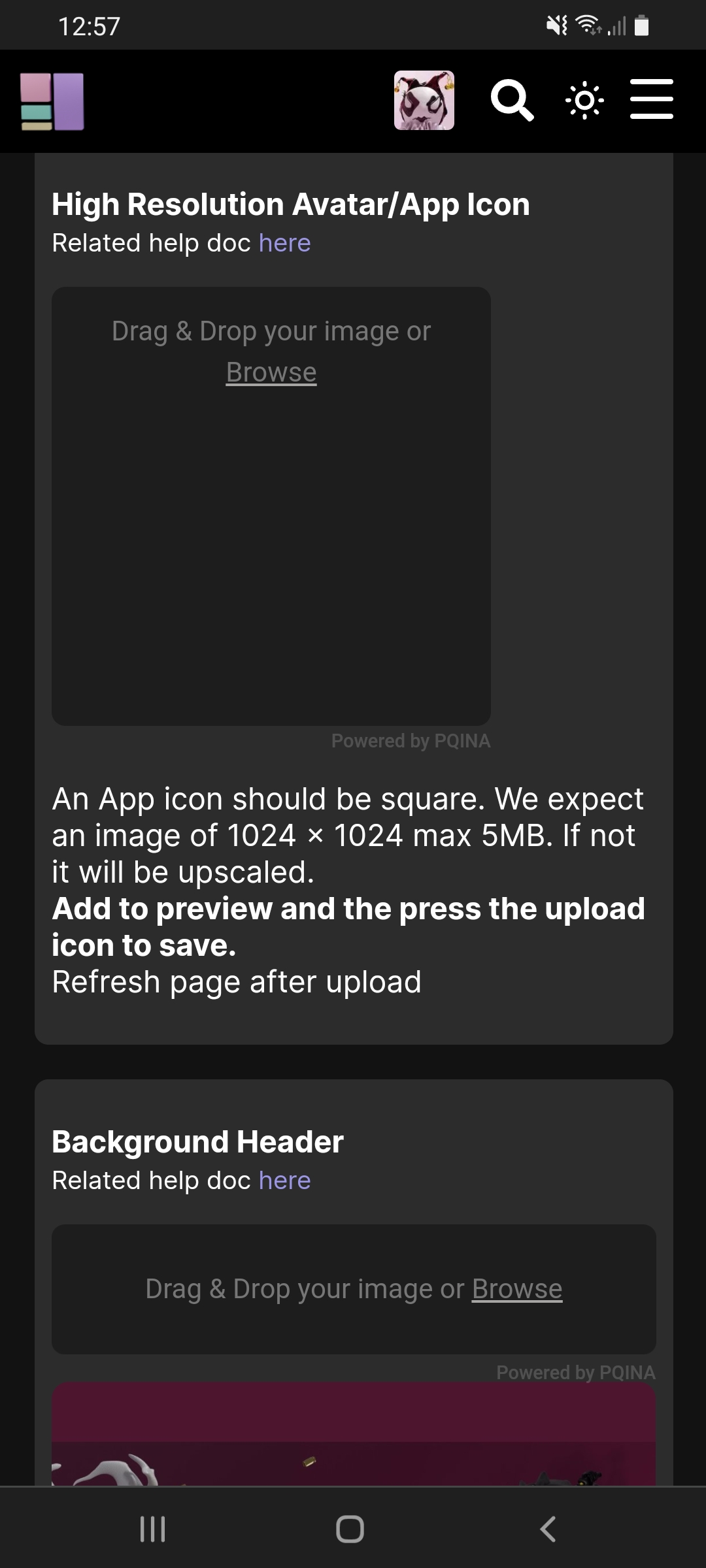Open the search magnifier

512,101
